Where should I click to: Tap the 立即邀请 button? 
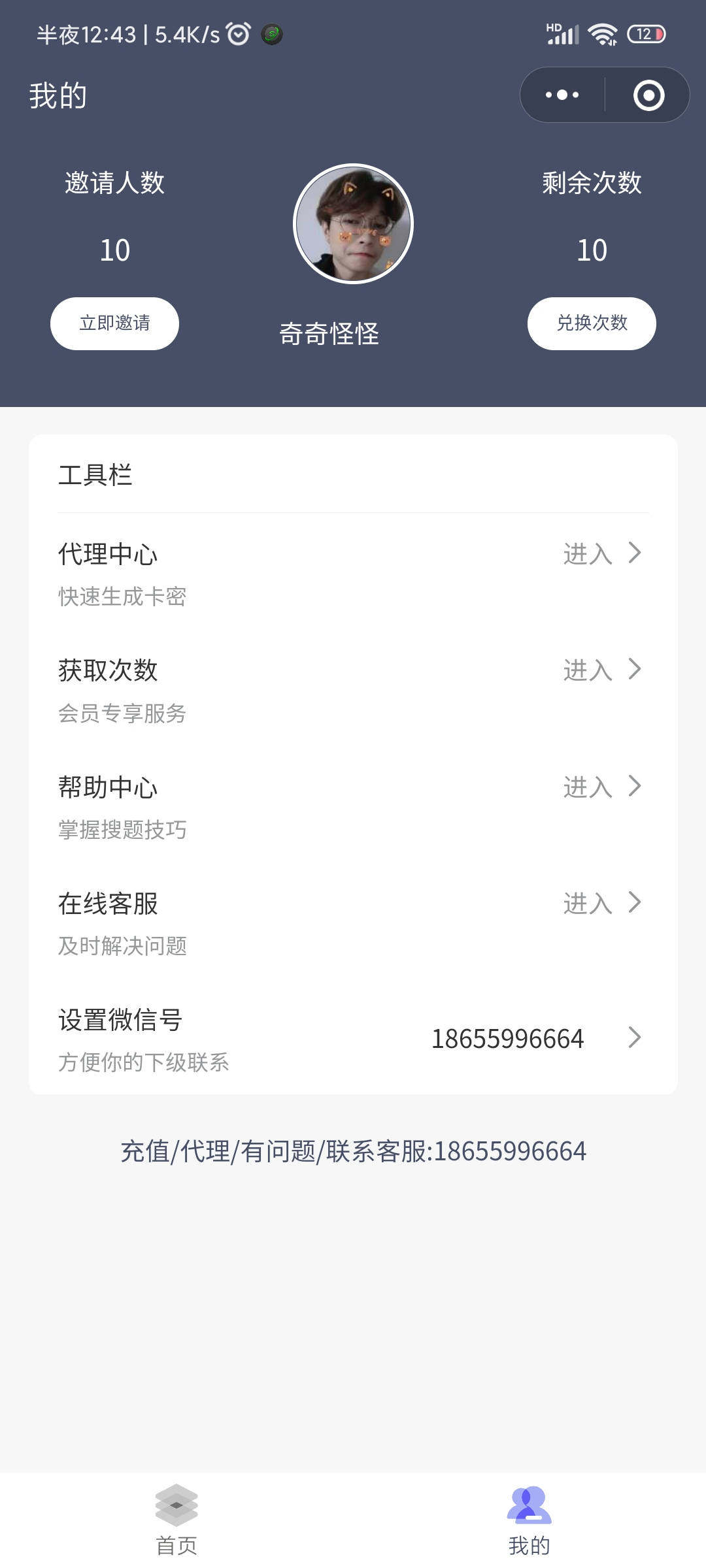[114, 323]
